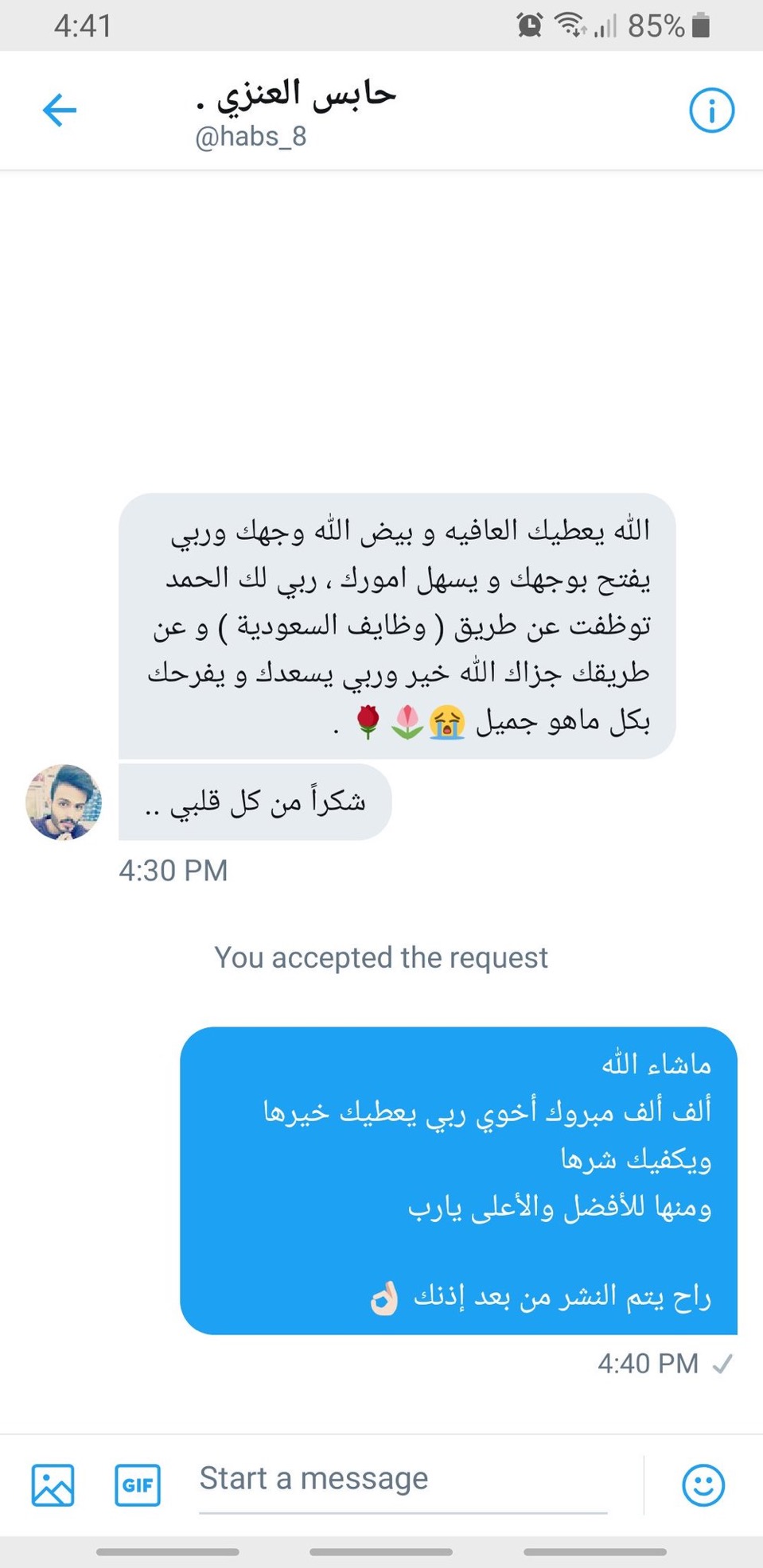Attach a photo to the message
This screenshot has width=763, height=1568.
point(53,1485)
